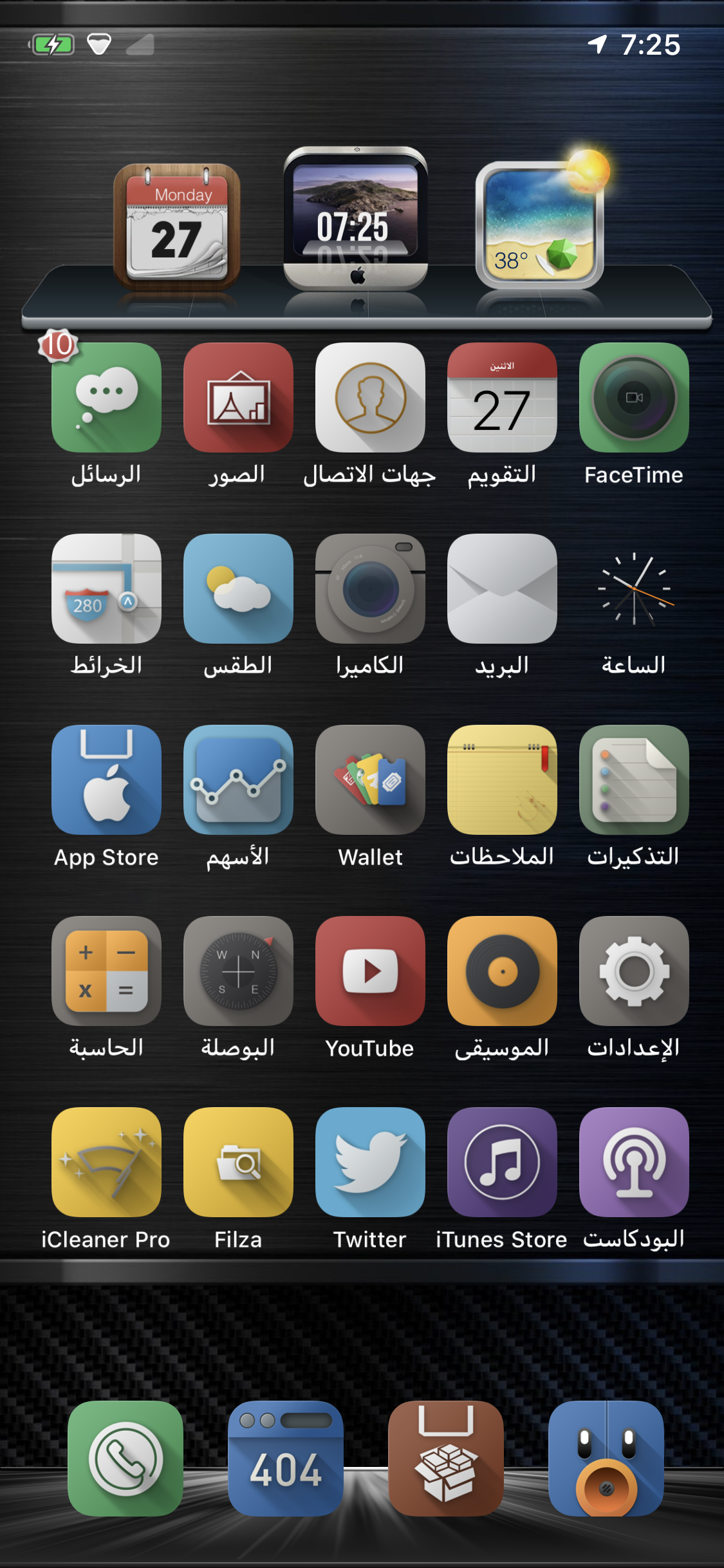Open the Calculator app (الحاسبة)

pos(106,971)
